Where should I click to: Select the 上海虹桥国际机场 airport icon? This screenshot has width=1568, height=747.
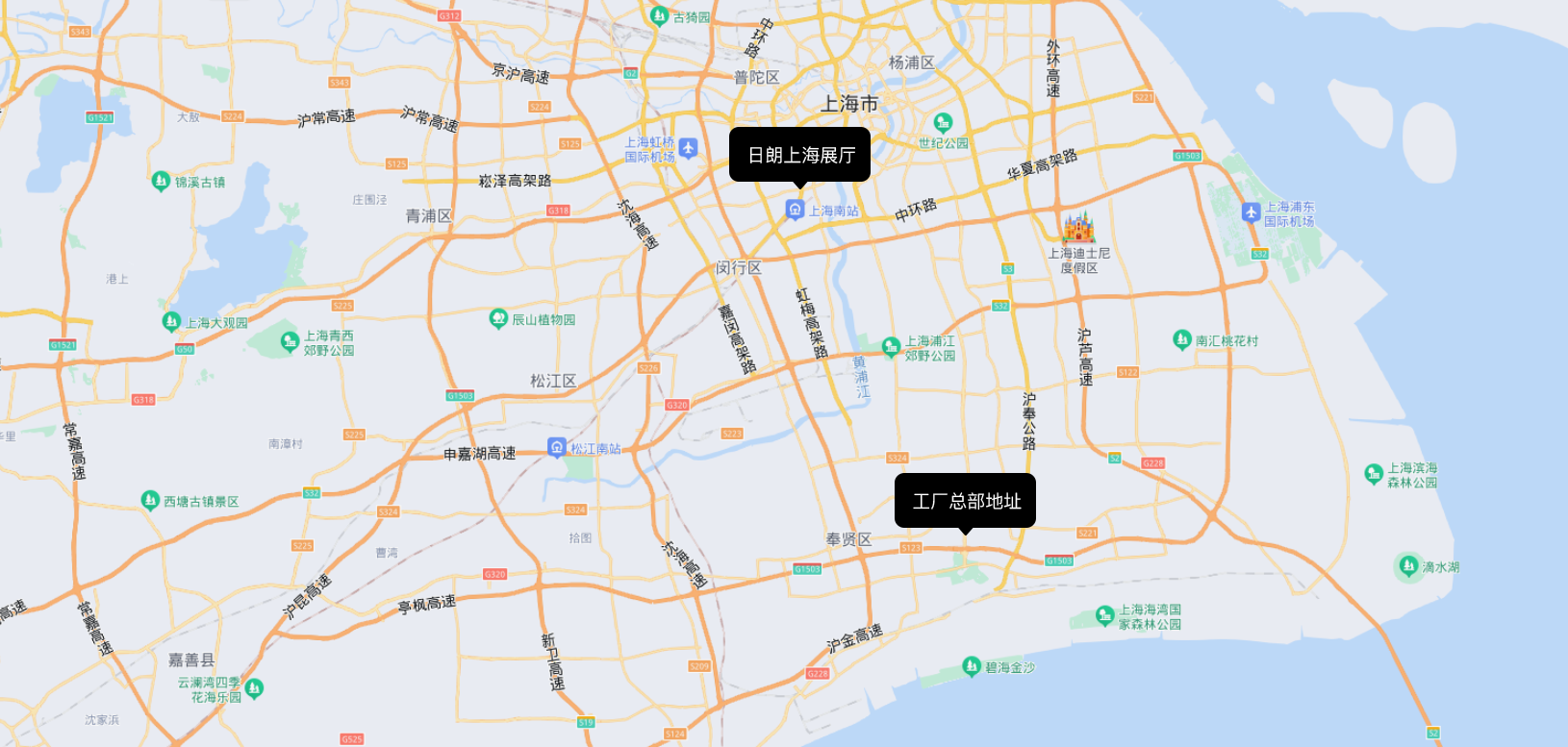688,148
